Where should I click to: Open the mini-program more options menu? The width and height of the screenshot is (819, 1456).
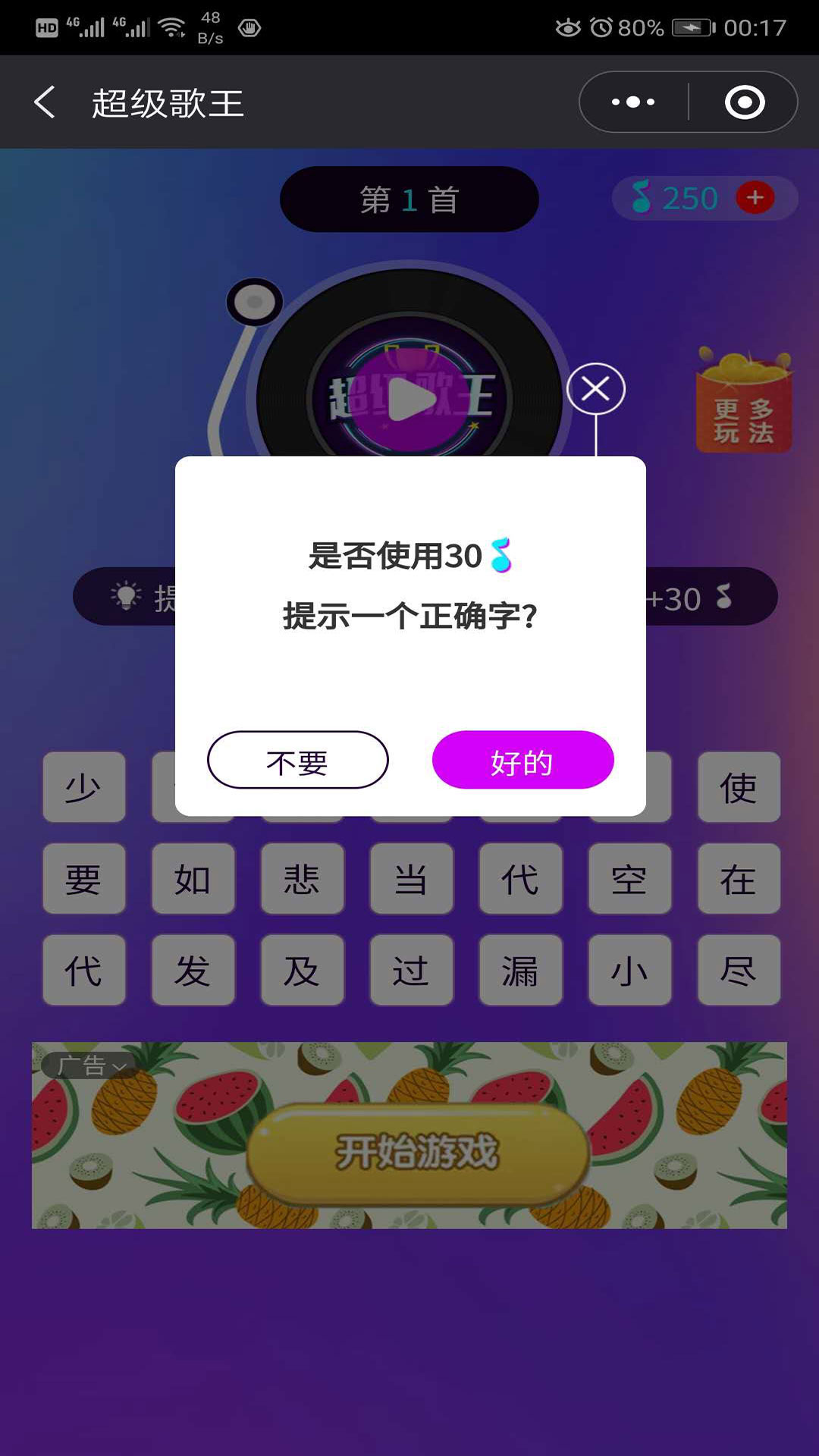(x=633, y=102)
